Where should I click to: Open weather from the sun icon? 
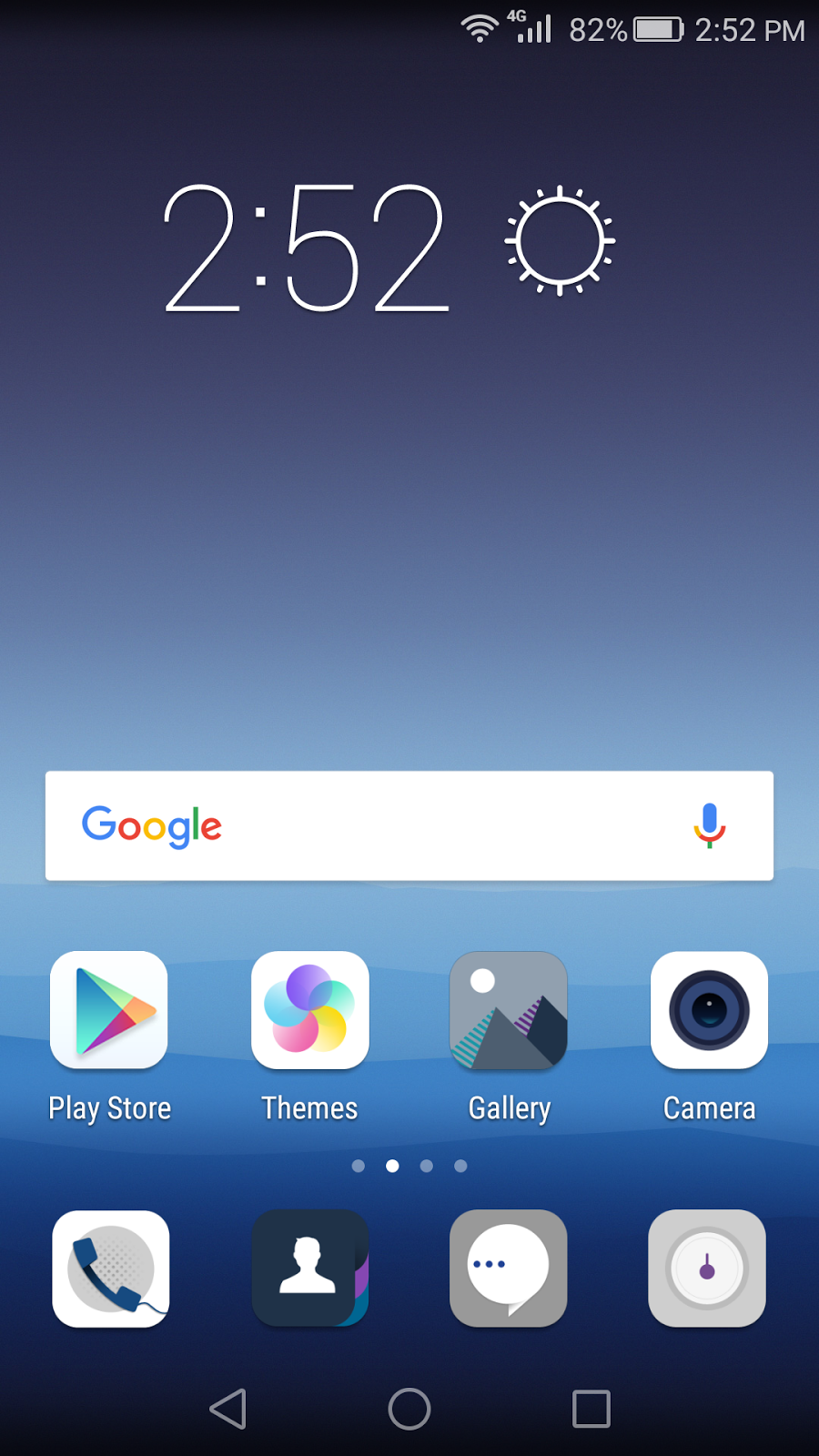click(x=560, y=241)
